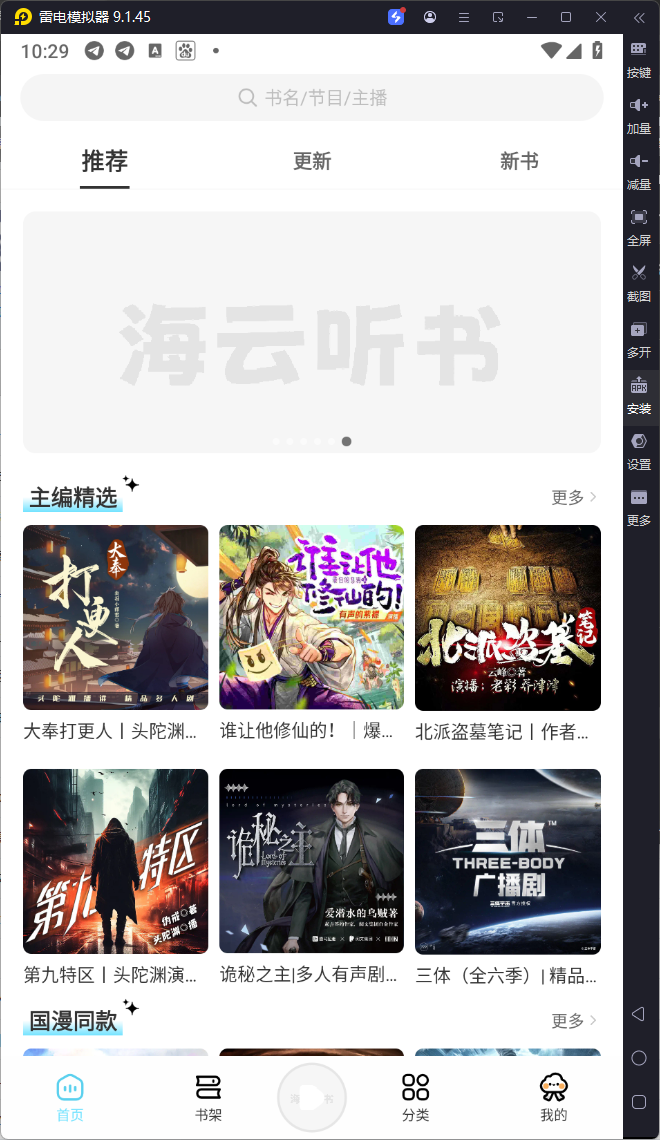Open the 我的 tab
Image resolution: width=660 pixels, height=1140 pixels.
(x=553, y=1097)
